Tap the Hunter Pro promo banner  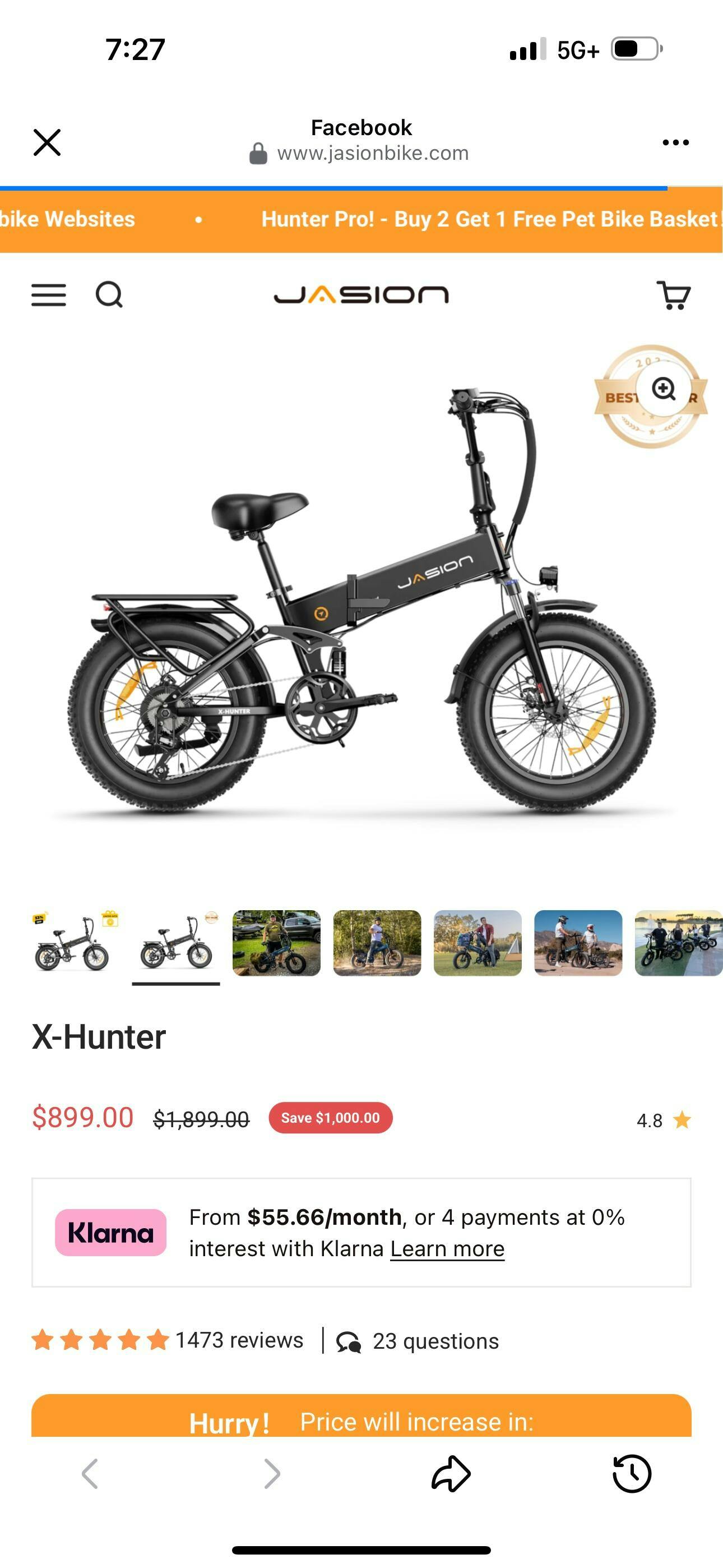coord(490,219)
